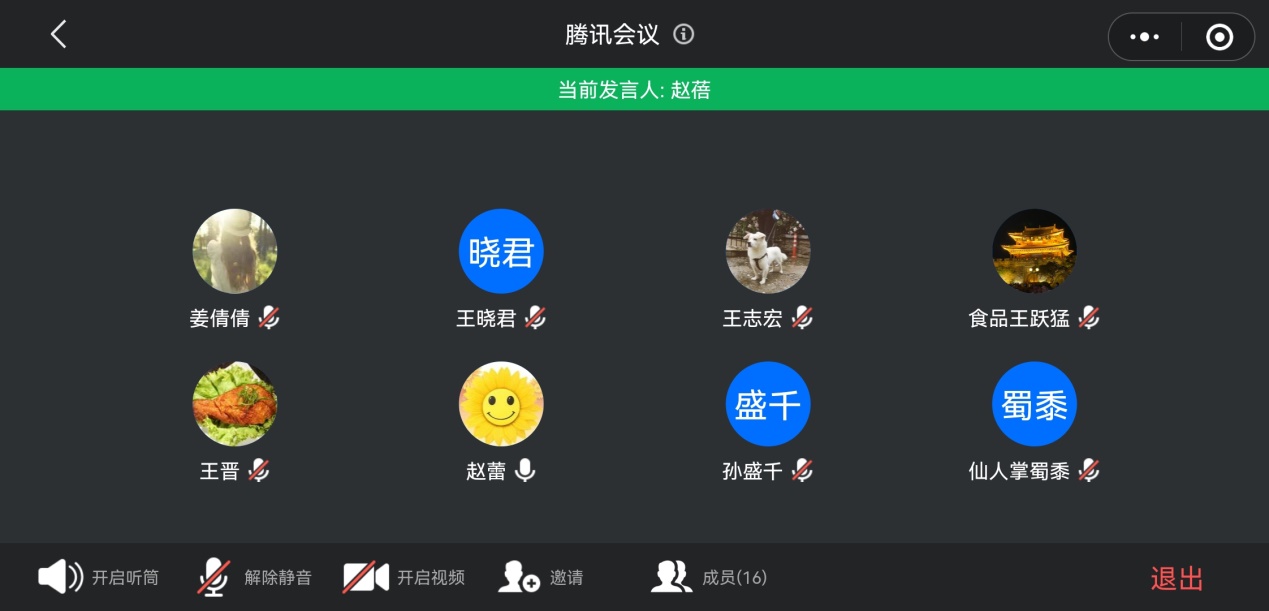Select participant 王晋's avatar
This screenshot has height=611, width=1269.
click(235, 404)
